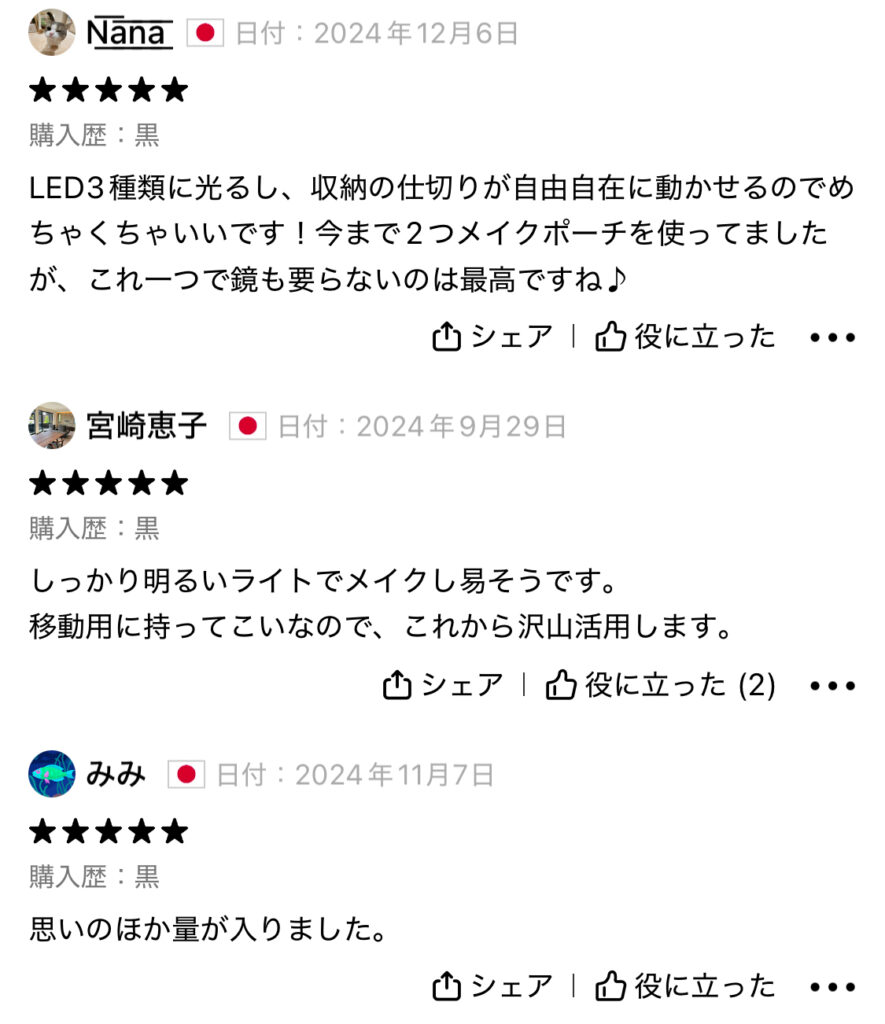Mark 宮崎恵子's review as helpful
The height and width of the screenshot is (1024, 885).
pos(660,686)
